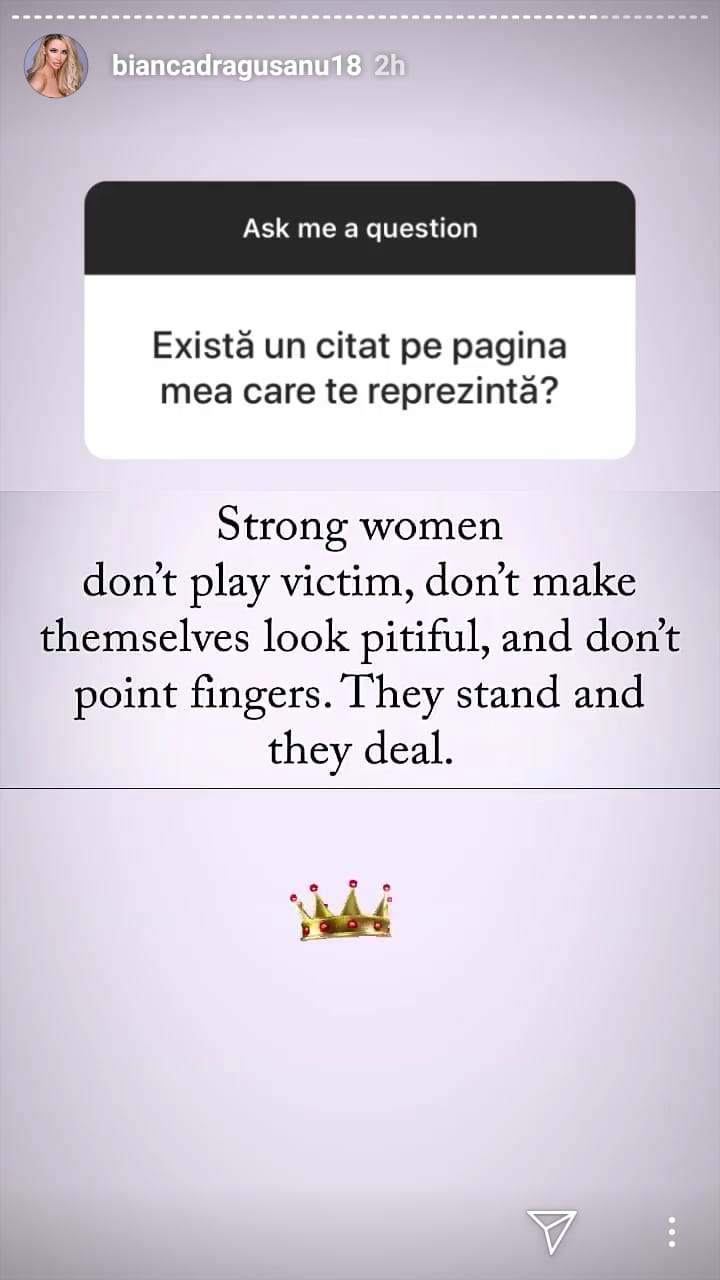
Task: Open the three-dot story options menu
Action: [671, 1231]
